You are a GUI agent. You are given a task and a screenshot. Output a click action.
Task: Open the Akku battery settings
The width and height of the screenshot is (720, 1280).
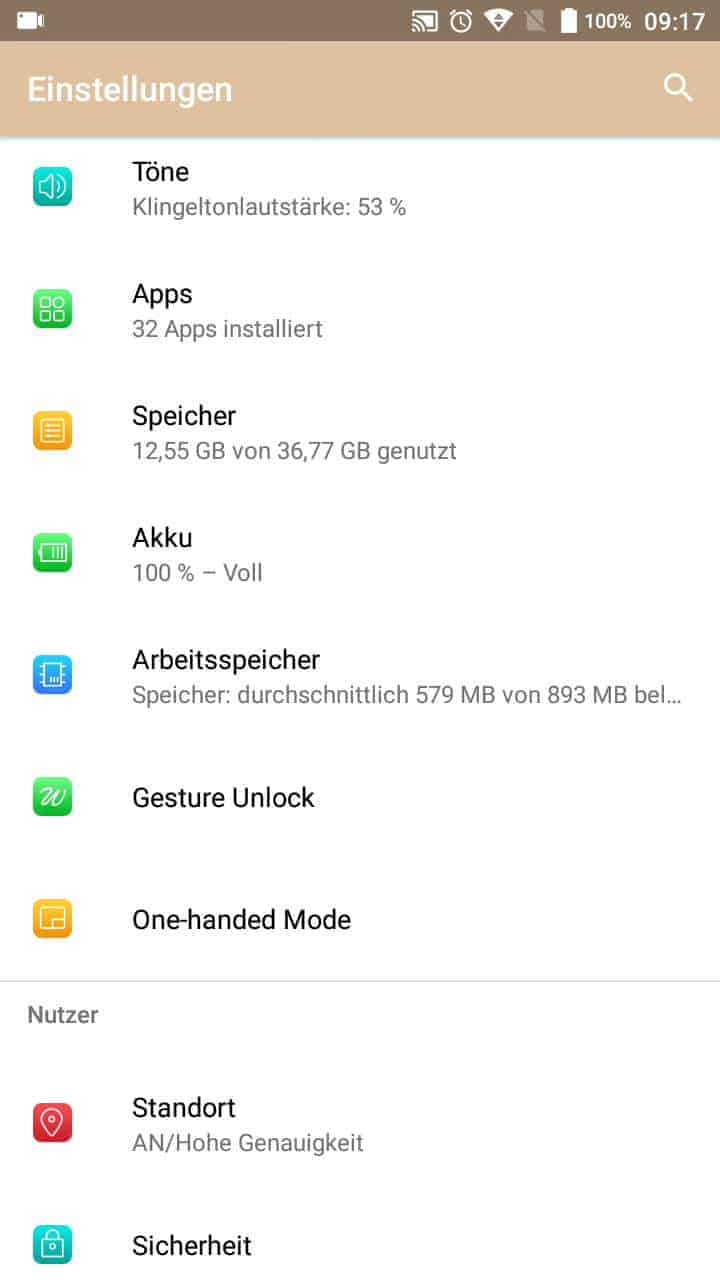click(360, 554)
